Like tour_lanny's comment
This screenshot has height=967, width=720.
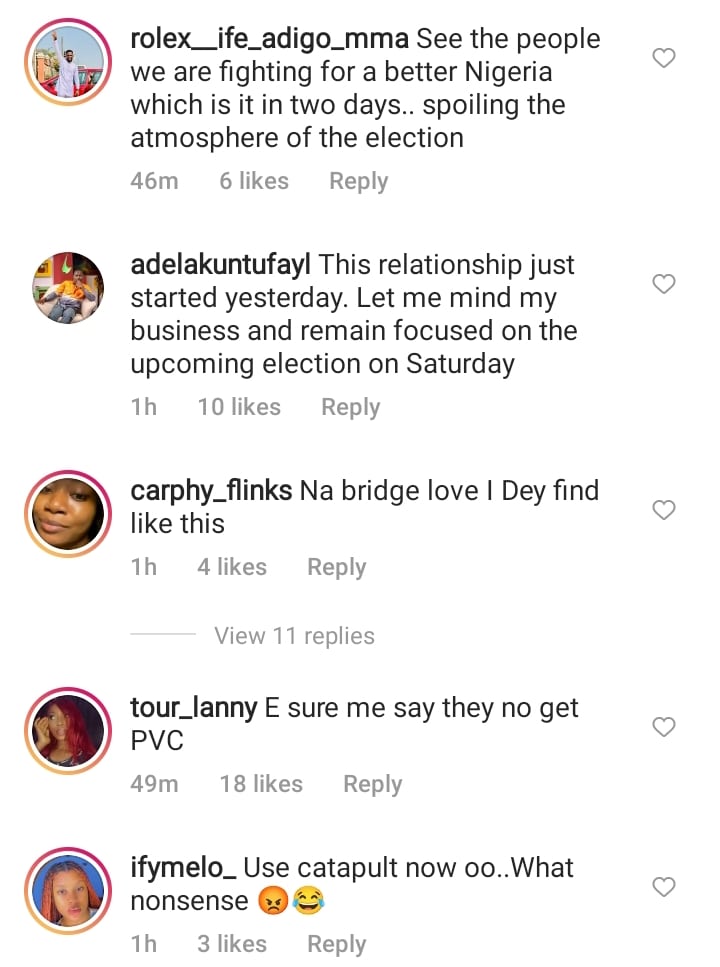[664, 727]
